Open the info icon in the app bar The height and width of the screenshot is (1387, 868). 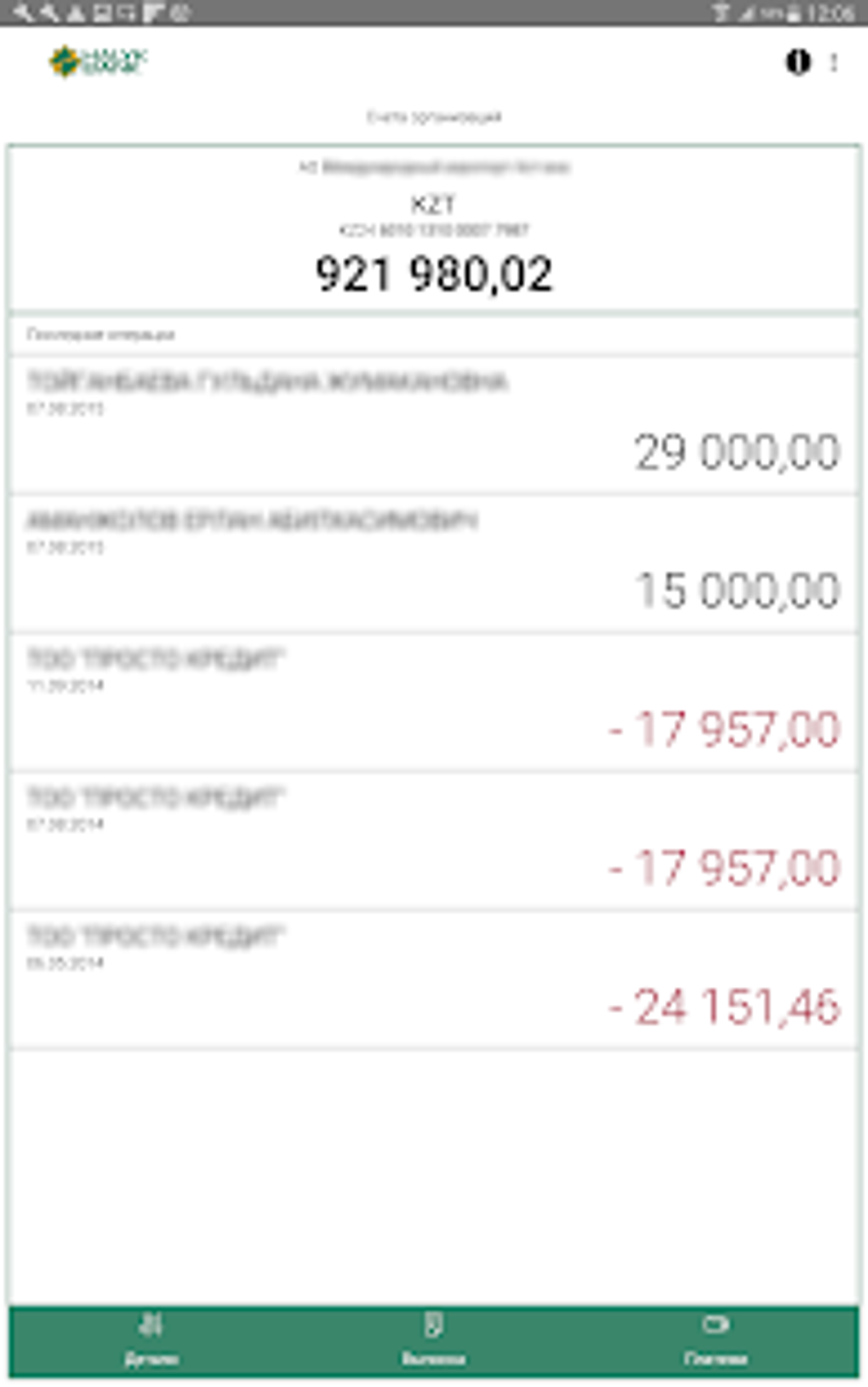point(797,62)
